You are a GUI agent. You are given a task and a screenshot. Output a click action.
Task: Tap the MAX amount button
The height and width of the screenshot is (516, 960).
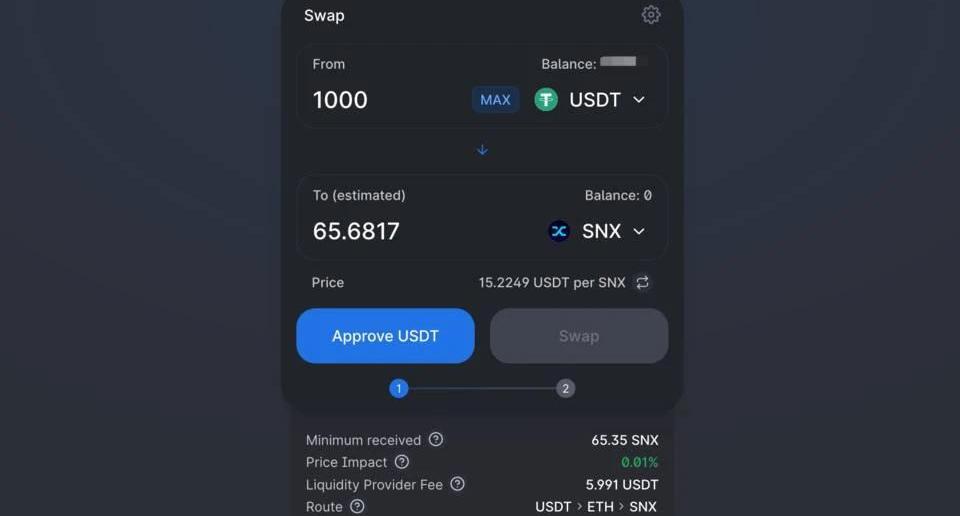[x=495, y=99]
